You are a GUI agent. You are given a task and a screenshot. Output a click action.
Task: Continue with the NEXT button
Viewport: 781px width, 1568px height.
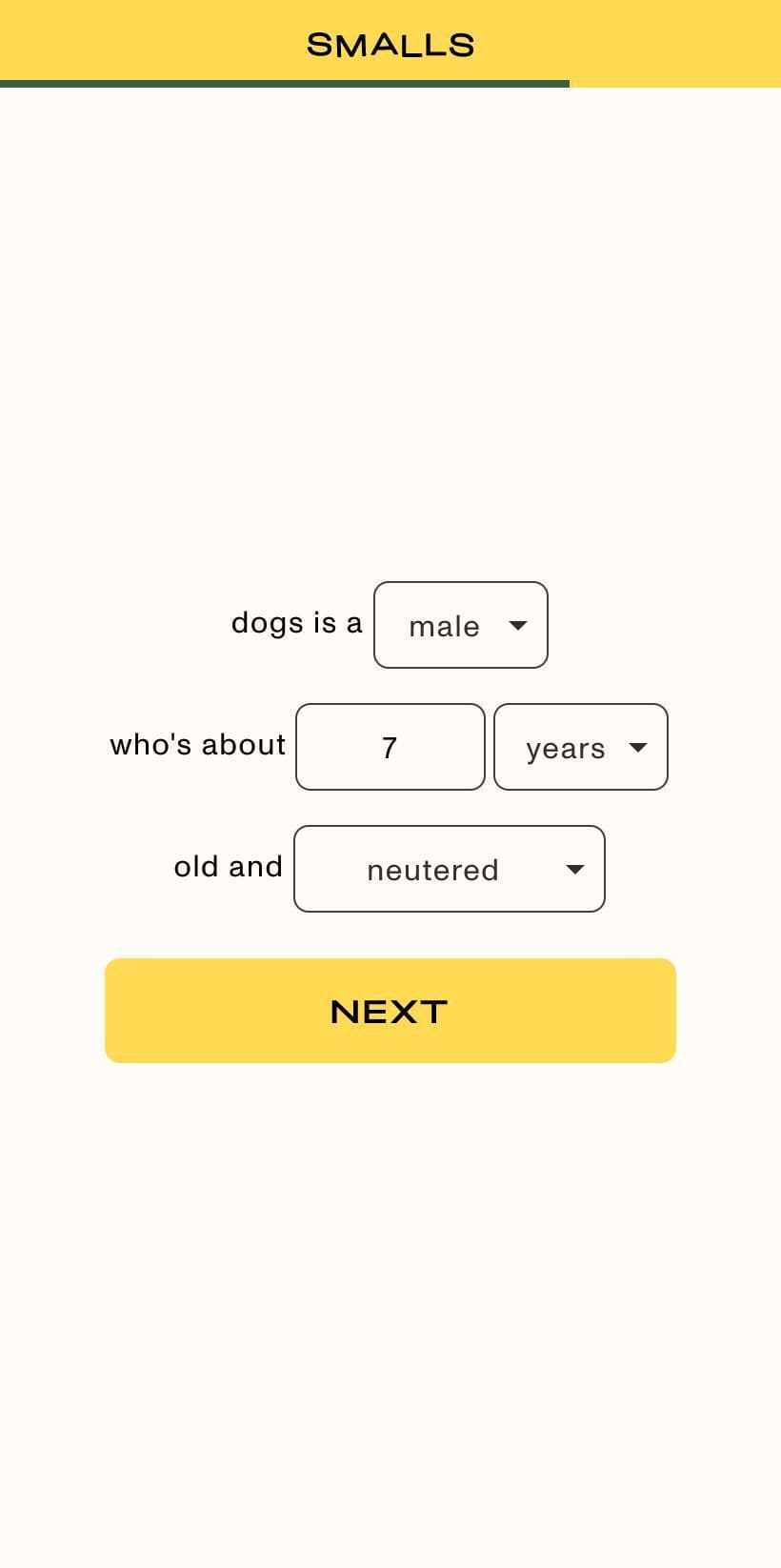tap(390, 1011)
